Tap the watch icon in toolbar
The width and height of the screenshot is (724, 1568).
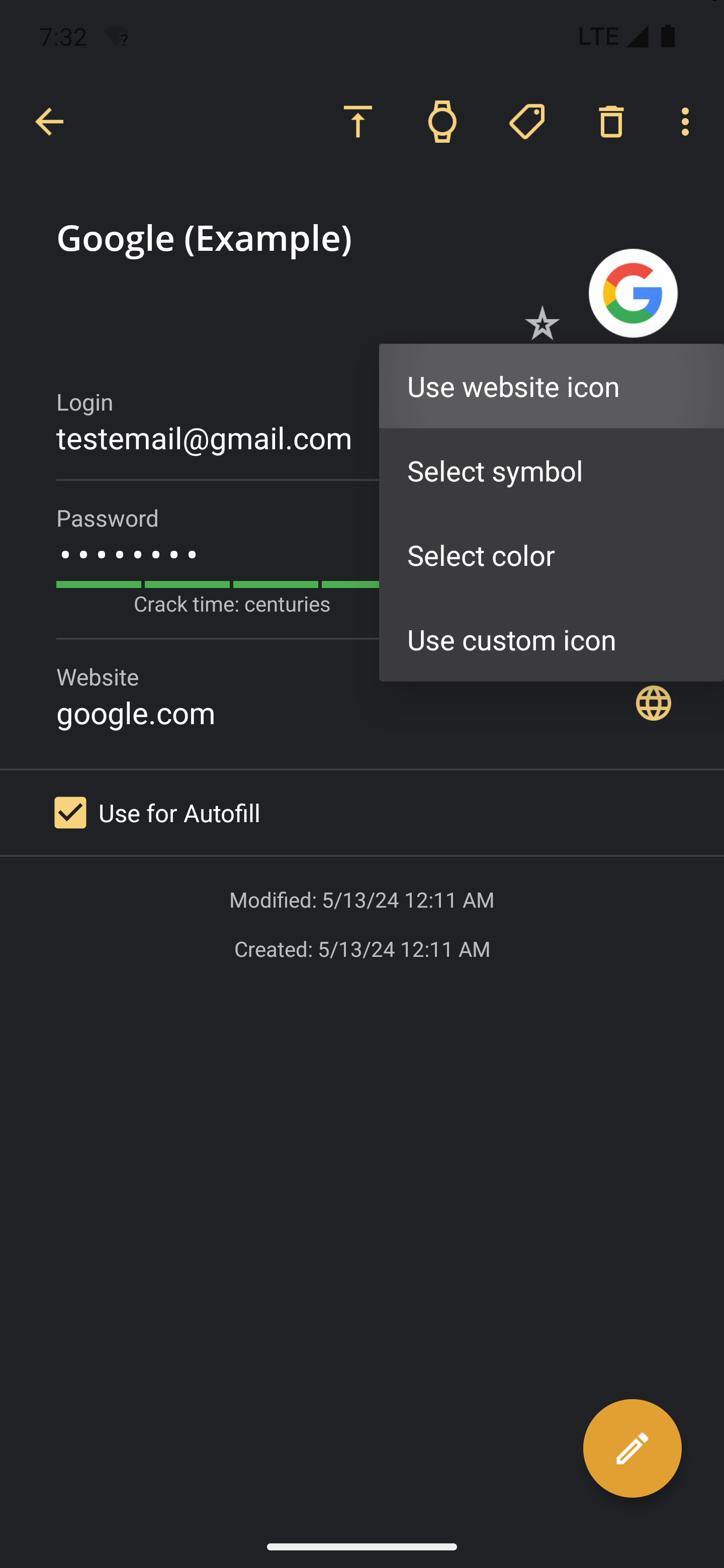pyautogui.click(x=442, y=122)
